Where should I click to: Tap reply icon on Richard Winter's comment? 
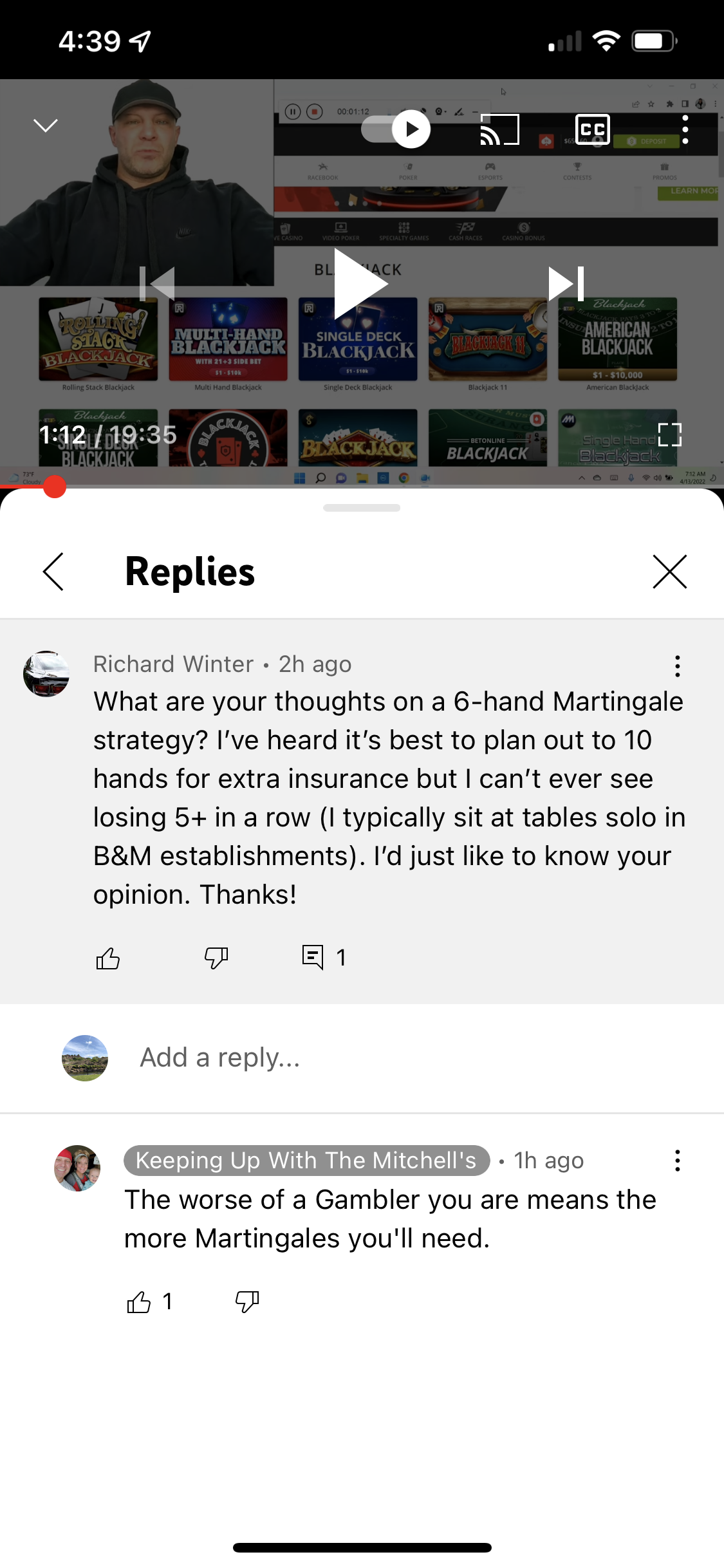[x=313, y=957]
